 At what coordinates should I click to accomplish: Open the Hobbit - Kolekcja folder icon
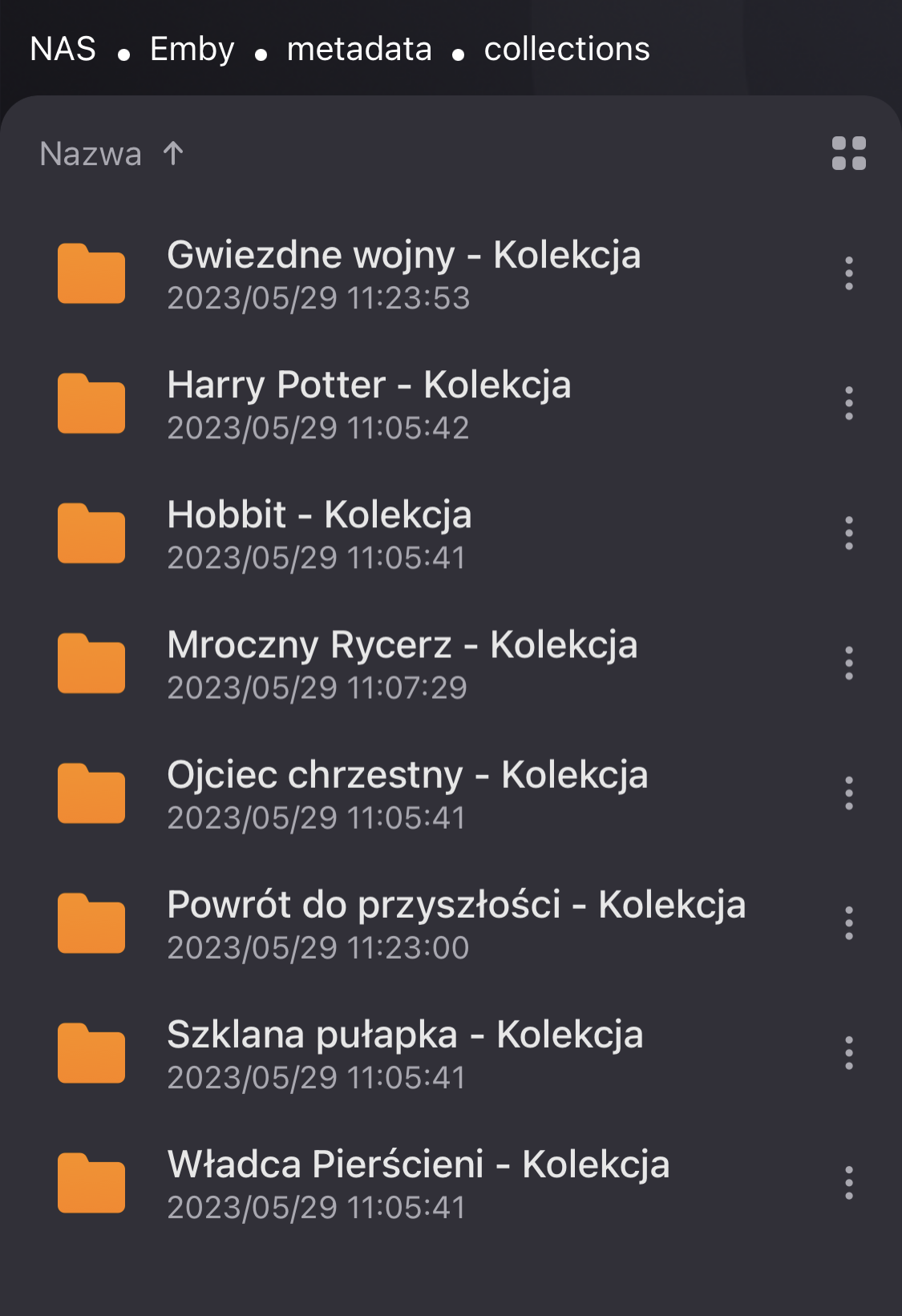coord(92,532)
